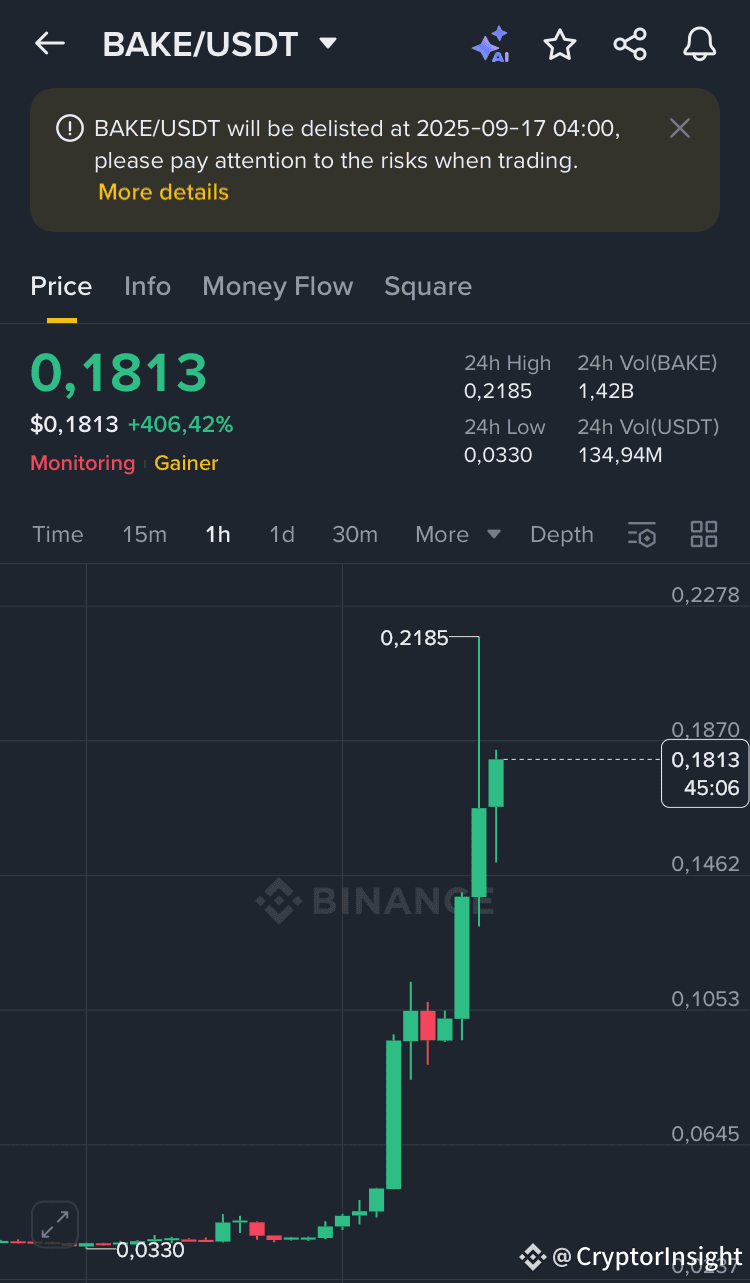Select the 1h candle interval
The height and width of the screenshot is (1283, 750).
(217, 535)
